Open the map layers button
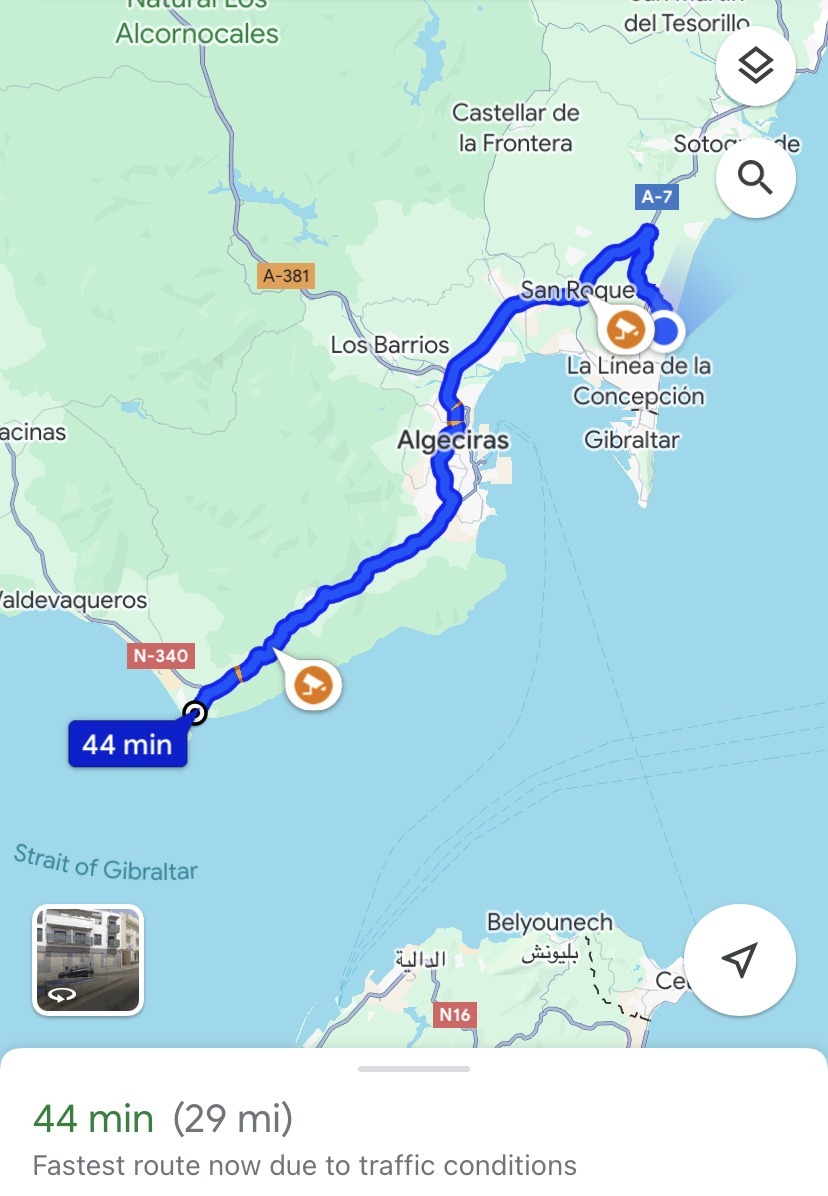Viewport: 828px width, 1196px height. pos(756,67)
